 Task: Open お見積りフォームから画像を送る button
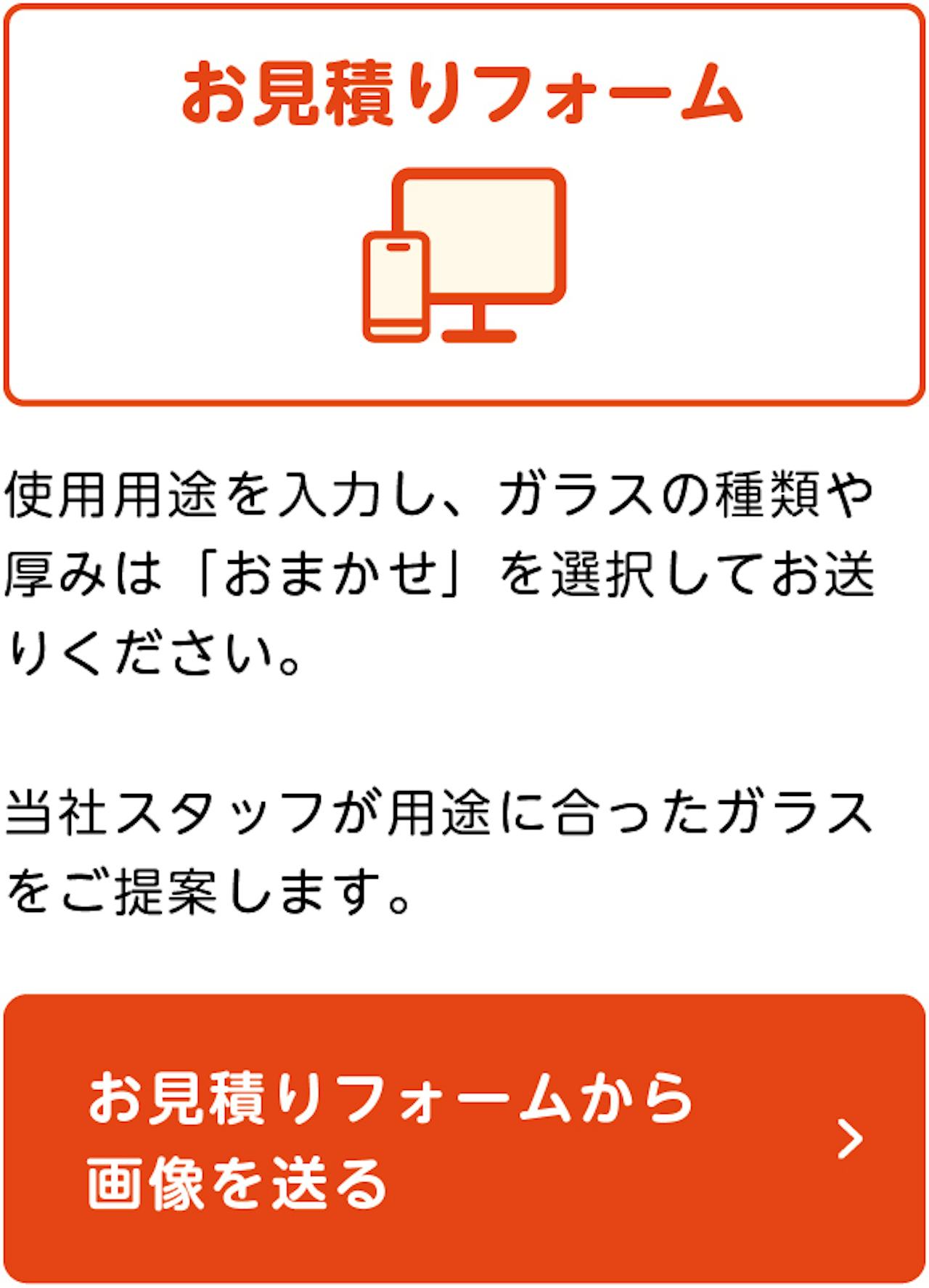464,1138
